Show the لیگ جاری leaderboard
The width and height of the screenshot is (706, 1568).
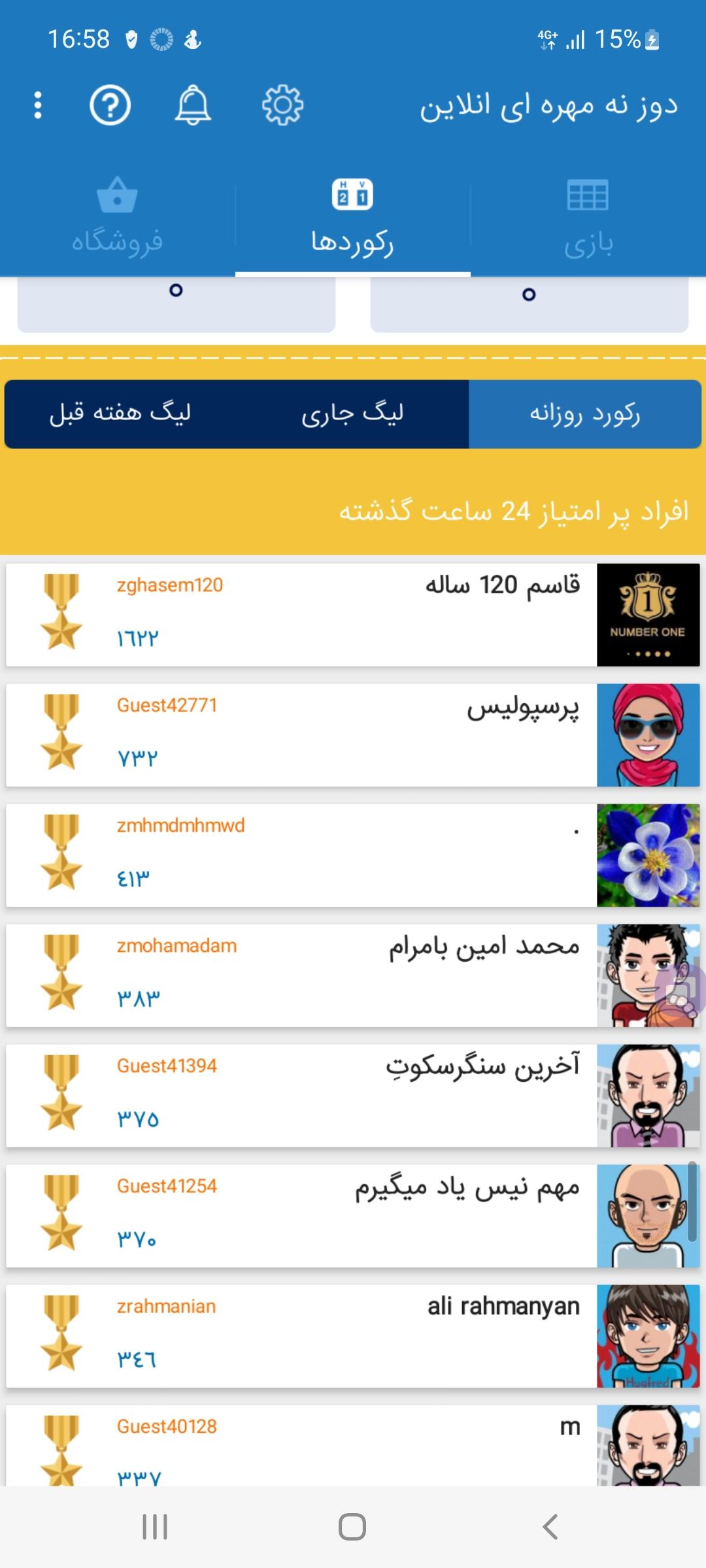[352, 414]
